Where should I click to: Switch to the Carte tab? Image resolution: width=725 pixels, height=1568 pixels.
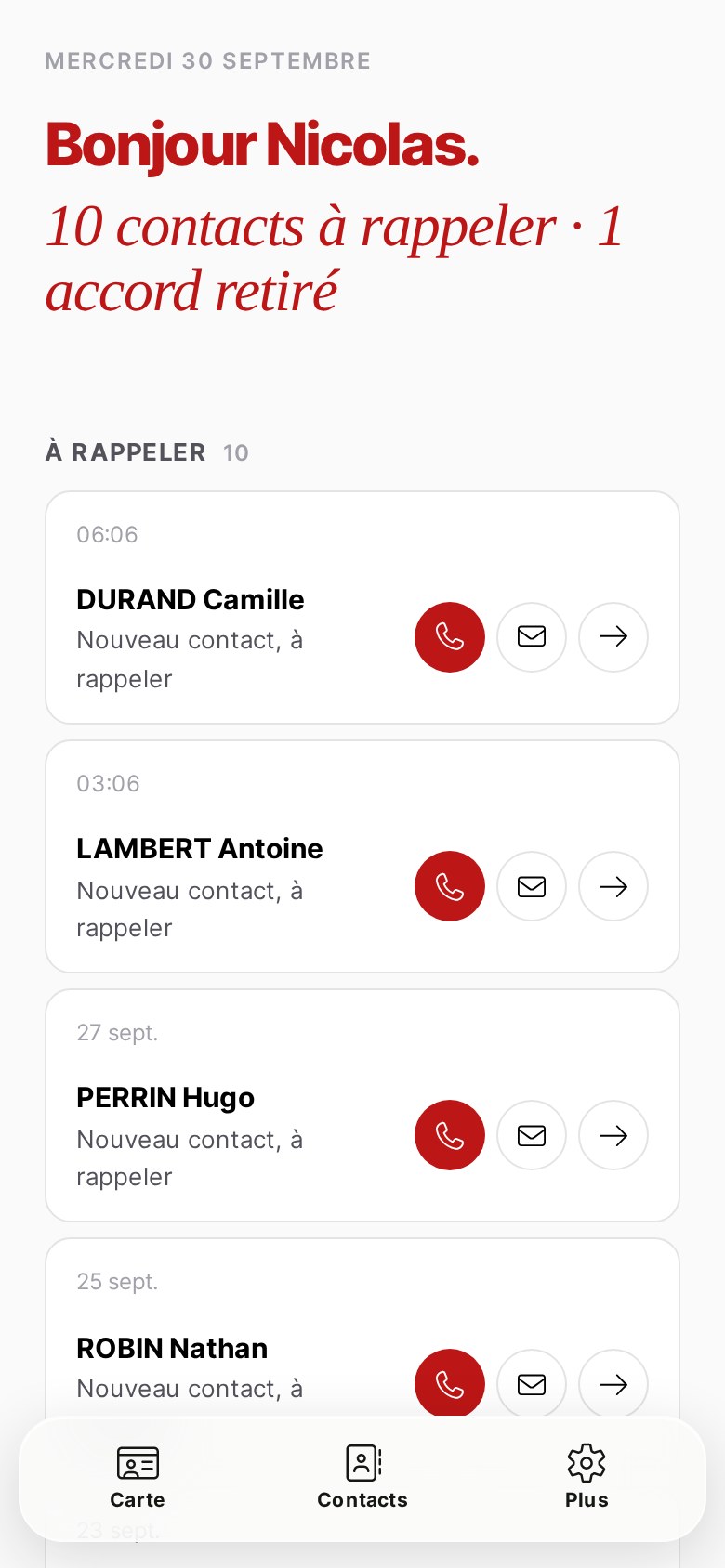138,1478
